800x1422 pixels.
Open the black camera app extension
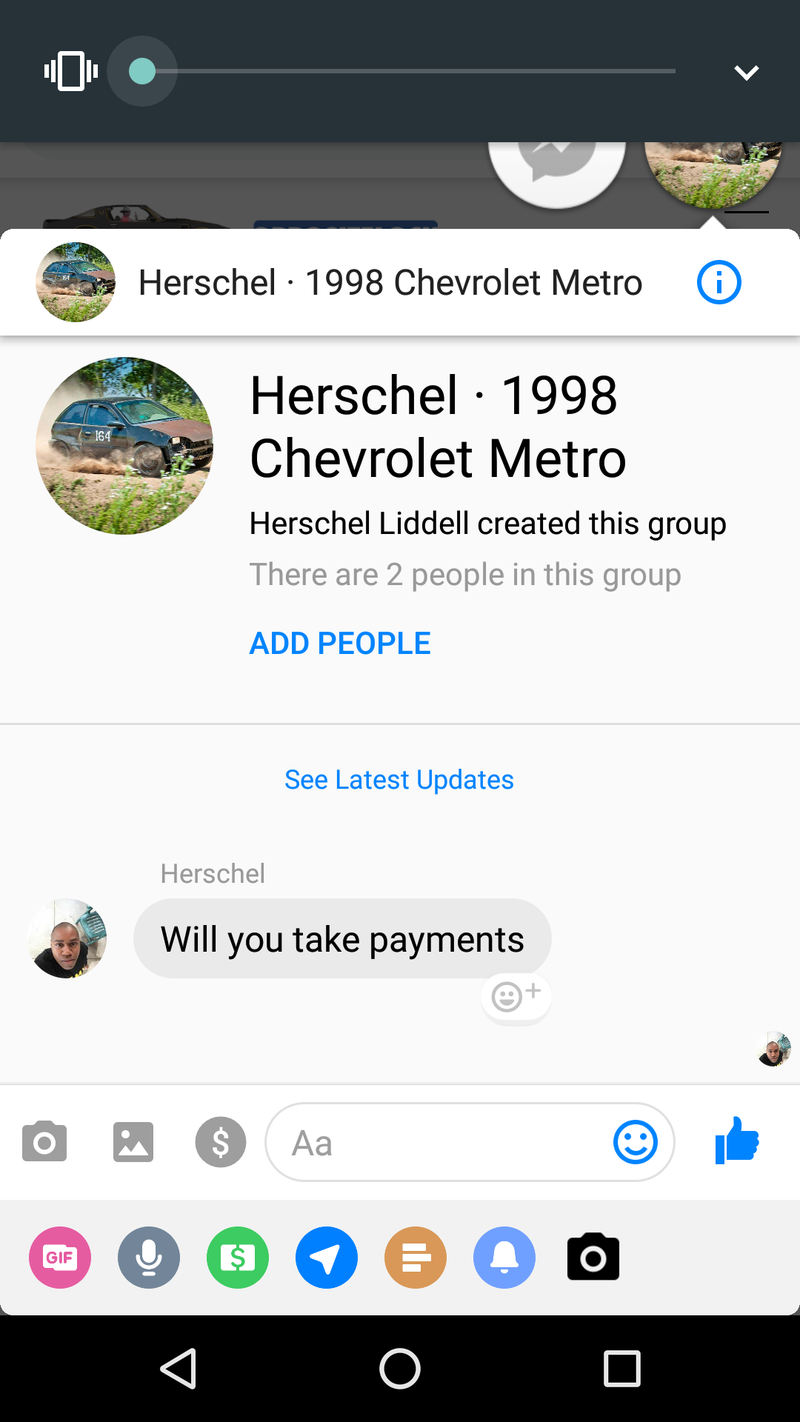[593, 1257]
